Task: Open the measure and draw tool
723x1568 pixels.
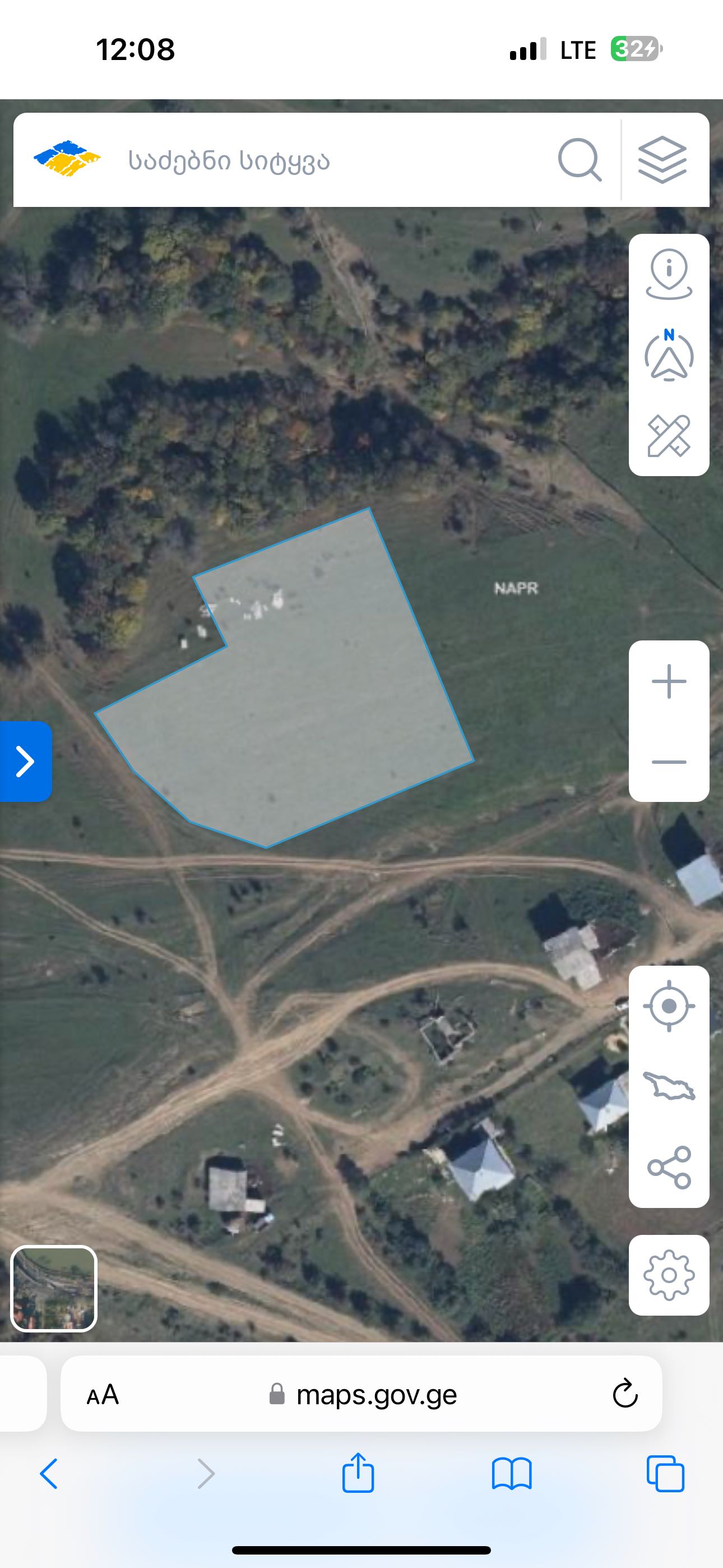Action: point(668,436)
